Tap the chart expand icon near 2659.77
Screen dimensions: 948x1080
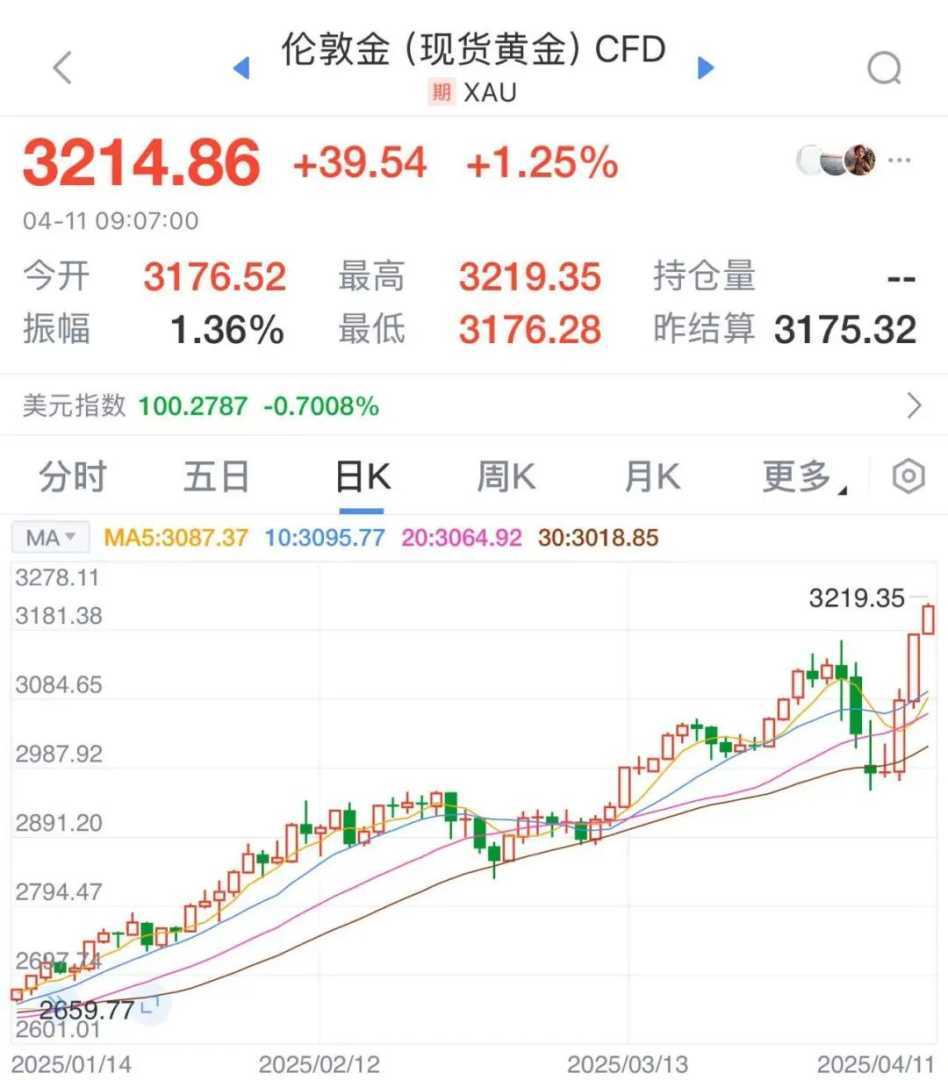click(x=152, y=1003)
